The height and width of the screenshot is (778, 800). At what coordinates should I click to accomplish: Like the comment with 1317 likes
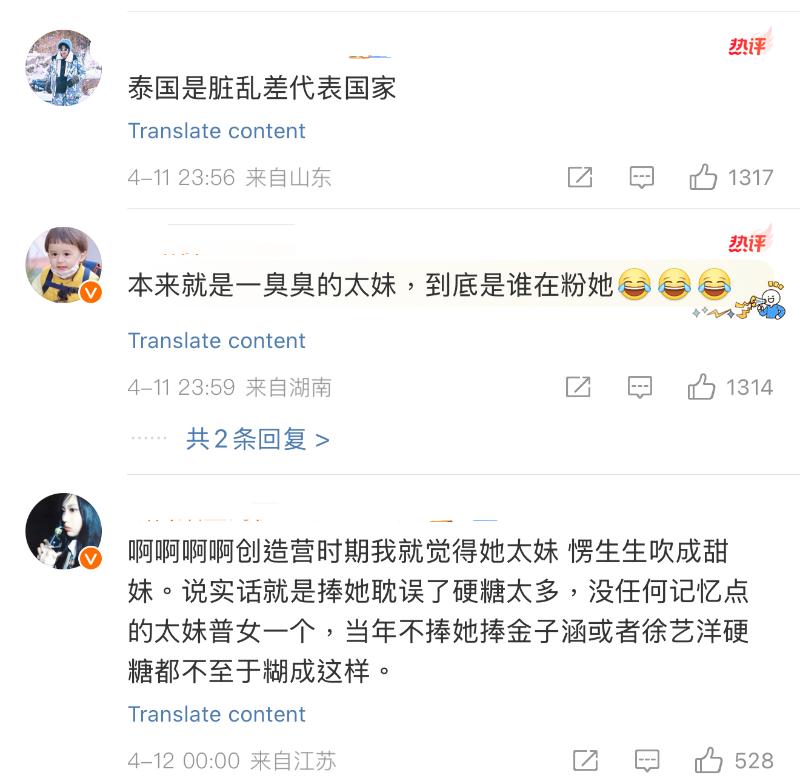click(x=704, y=178)
